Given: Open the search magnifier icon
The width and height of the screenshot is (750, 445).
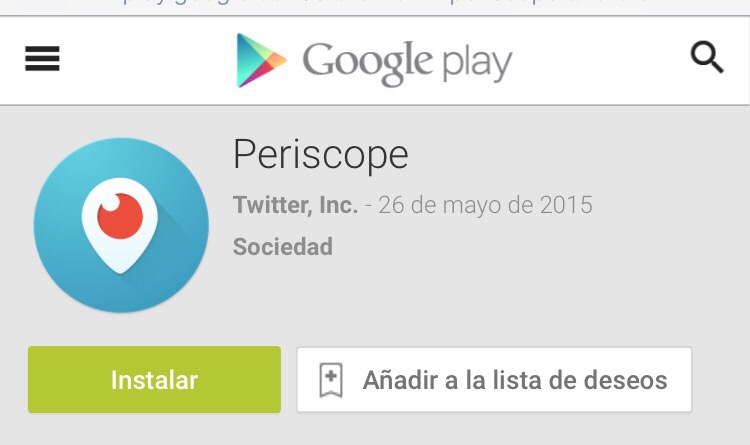Looking at the screenshot, I should pos(707,59).
